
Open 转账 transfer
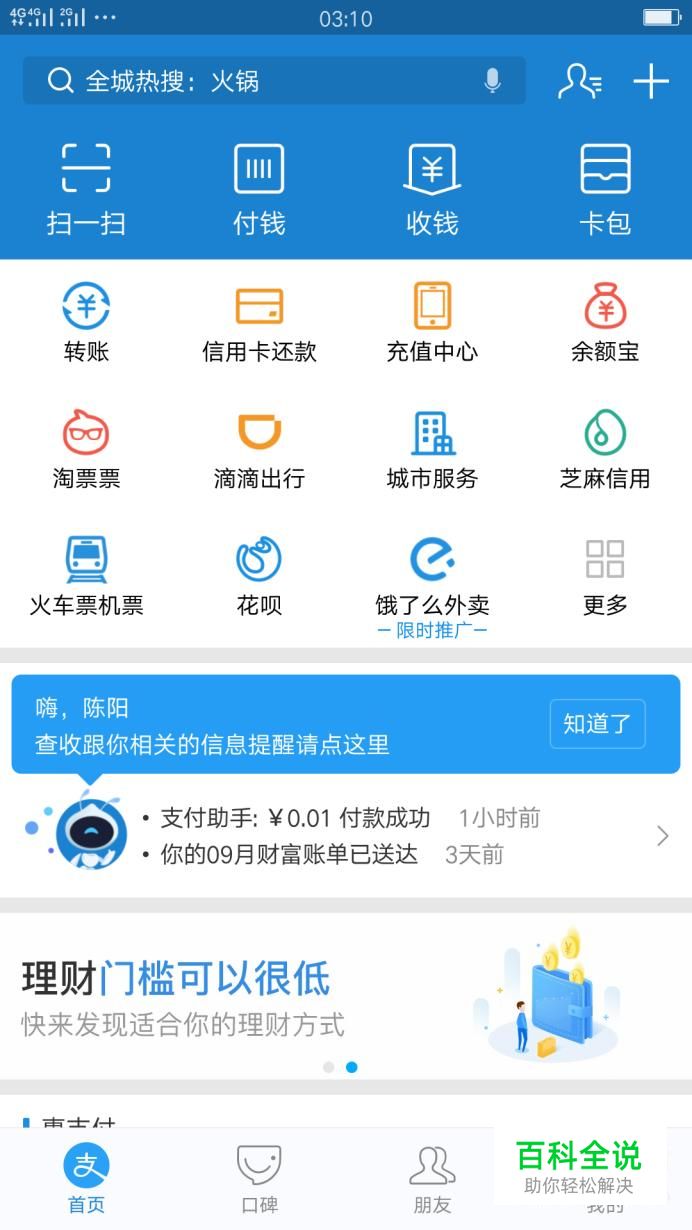point(86,323)
